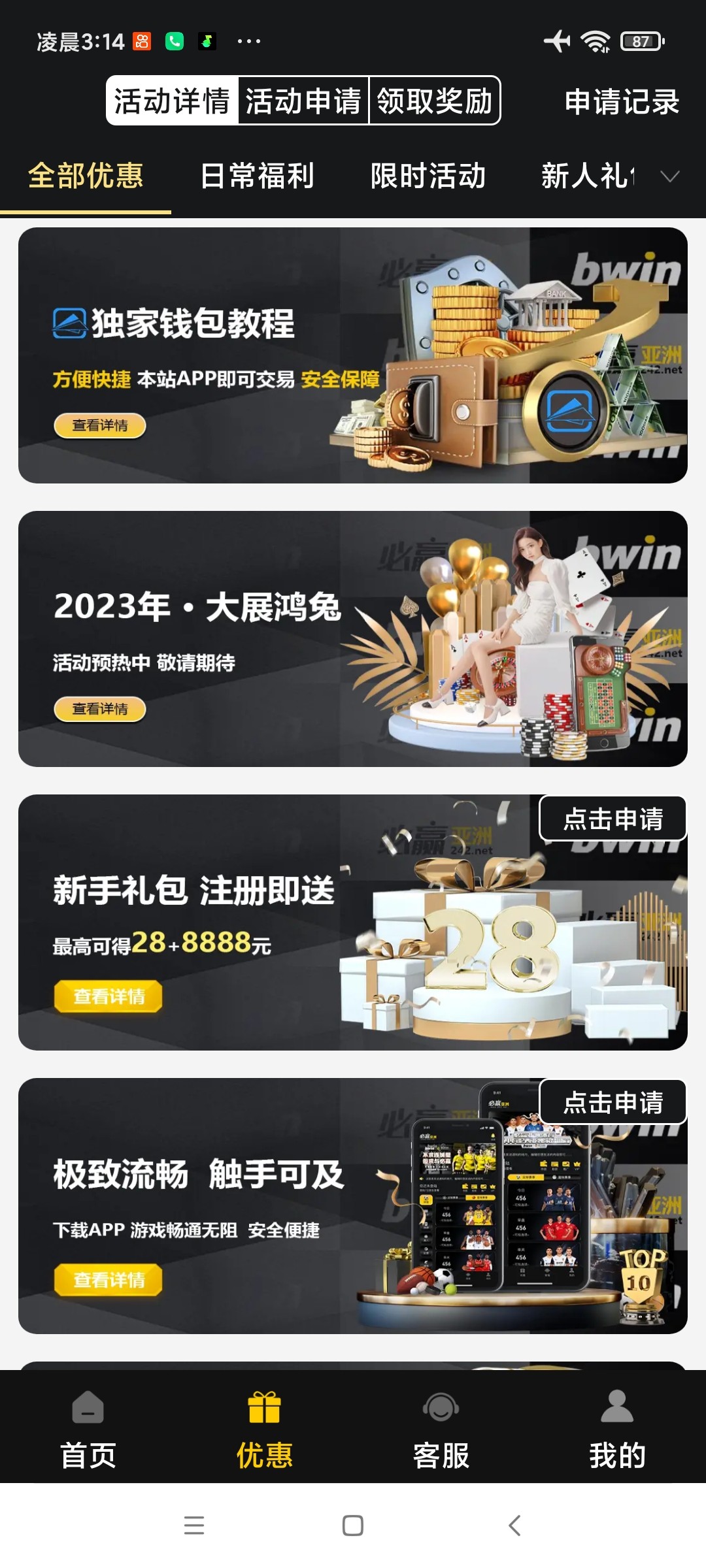View details of 极致流畅 触手可及
The width and height of the screenshot is (706, 1568).
[x=109, y=1280]
